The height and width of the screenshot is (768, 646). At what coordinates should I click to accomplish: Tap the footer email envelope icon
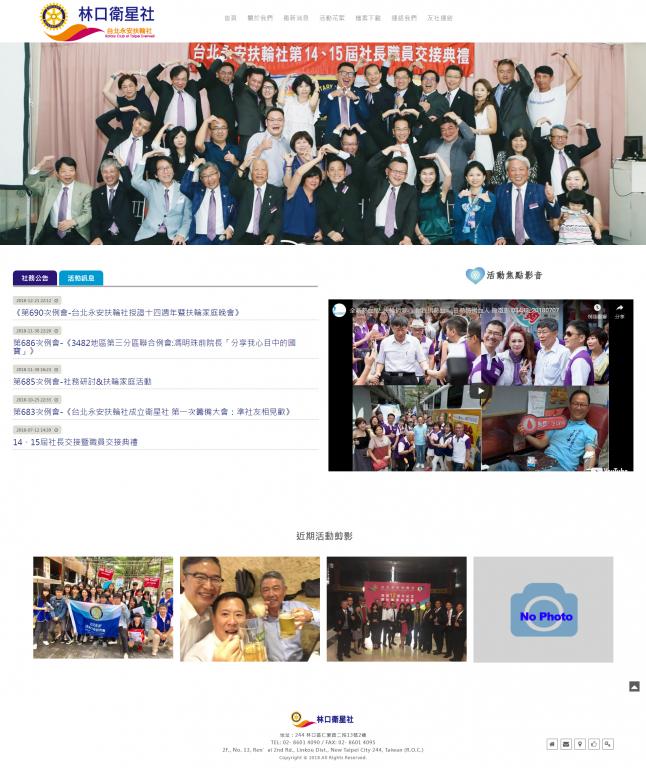click(x=566, y=744)
